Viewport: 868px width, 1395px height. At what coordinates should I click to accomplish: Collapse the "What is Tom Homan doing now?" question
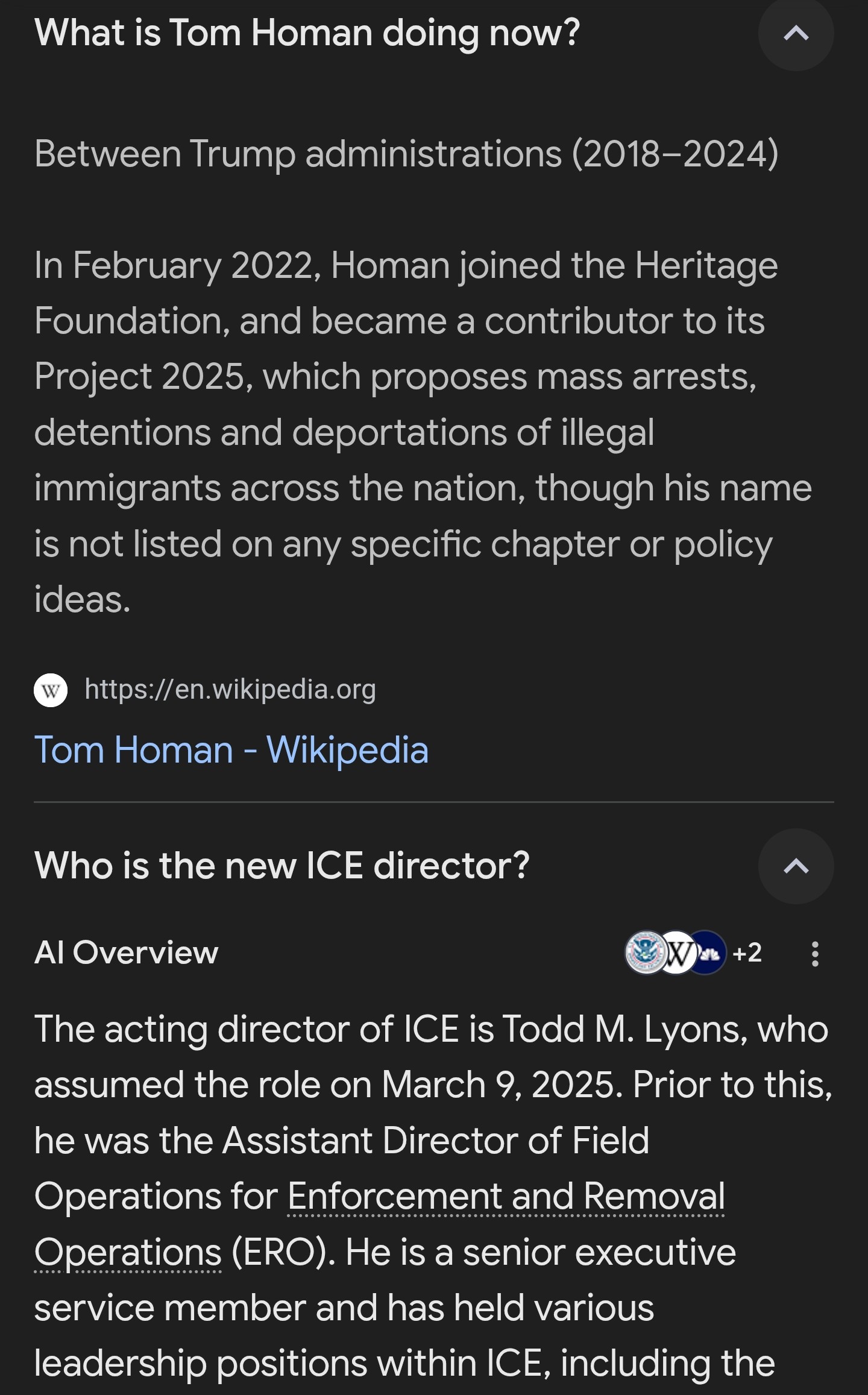point(796,33)
